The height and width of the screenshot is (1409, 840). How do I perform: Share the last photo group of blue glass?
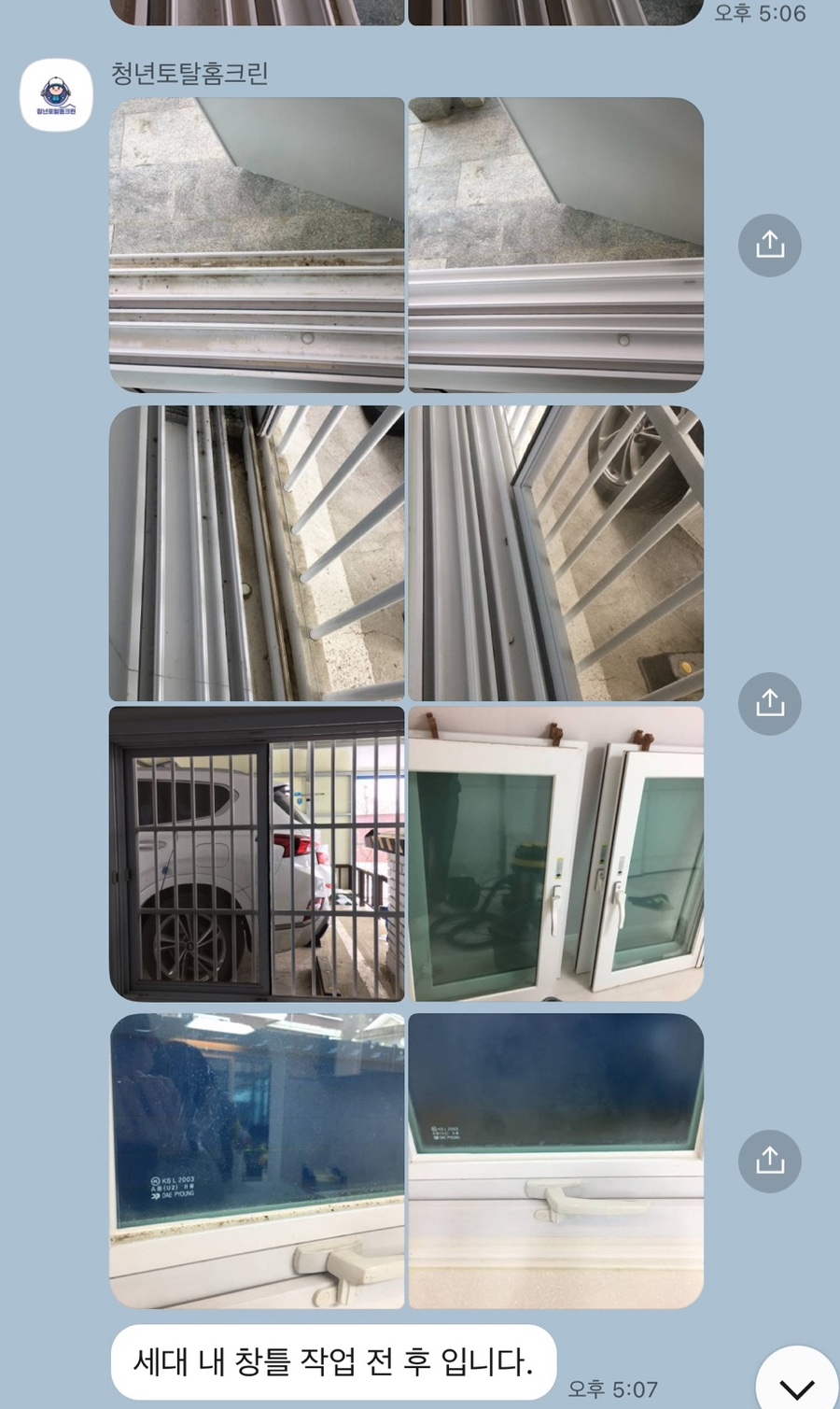[769, 1161]
